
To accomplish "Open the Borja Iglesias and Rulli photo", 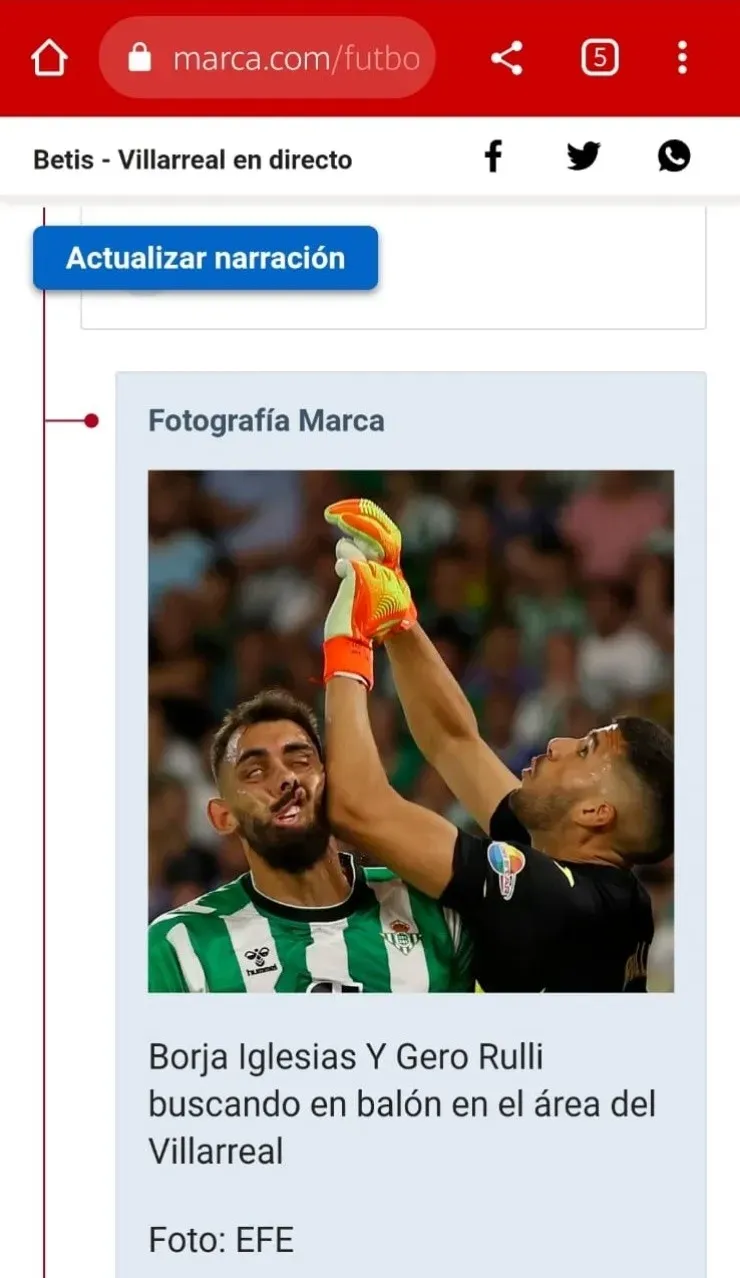I will 411,731.
